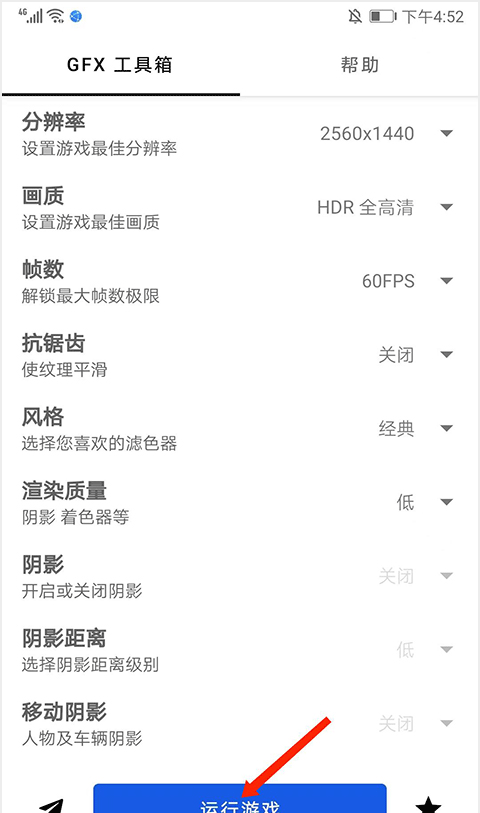The image size is (480, 813).
Task: Tap the star rate icon
Action: (x=429, y=804)
